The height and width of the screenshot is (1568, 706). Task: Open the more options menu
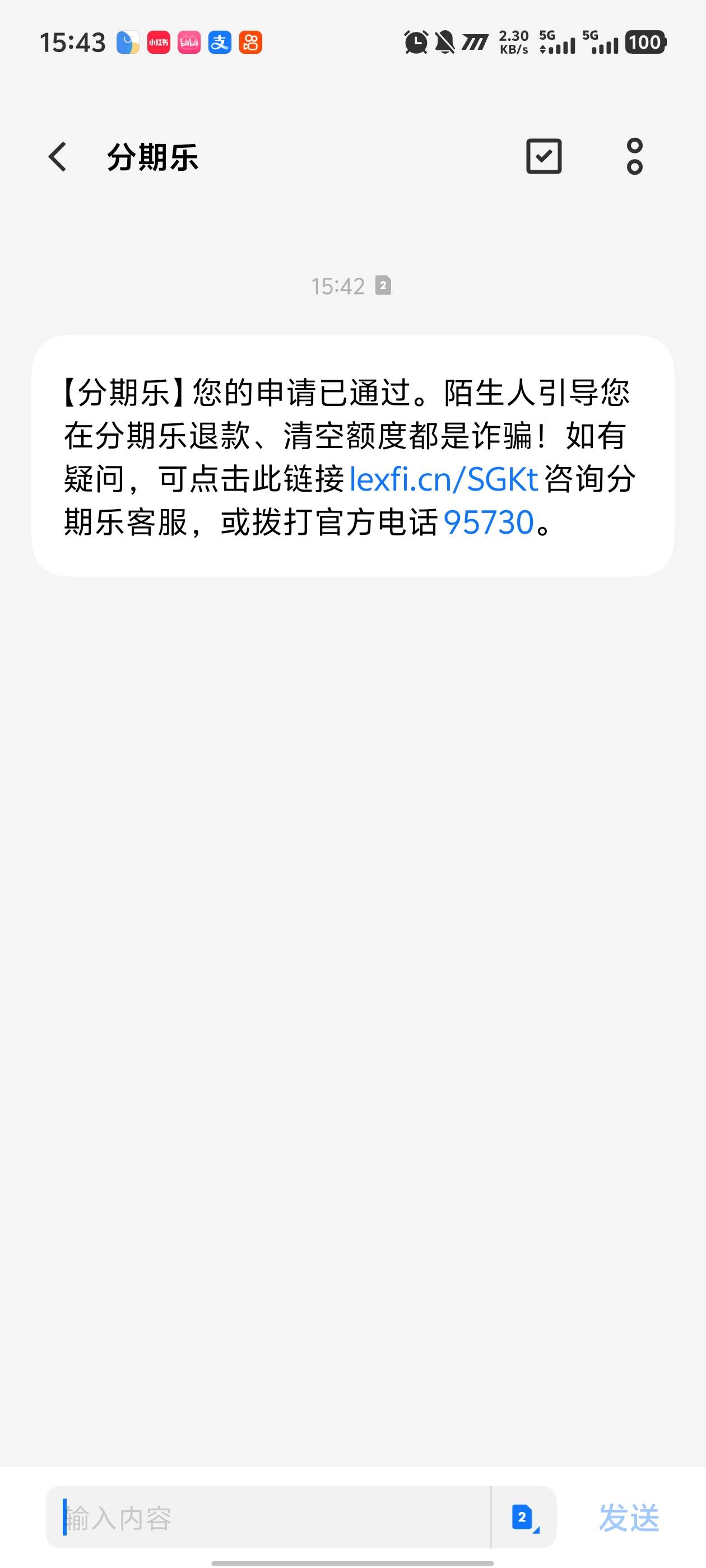tap(634, 157)
